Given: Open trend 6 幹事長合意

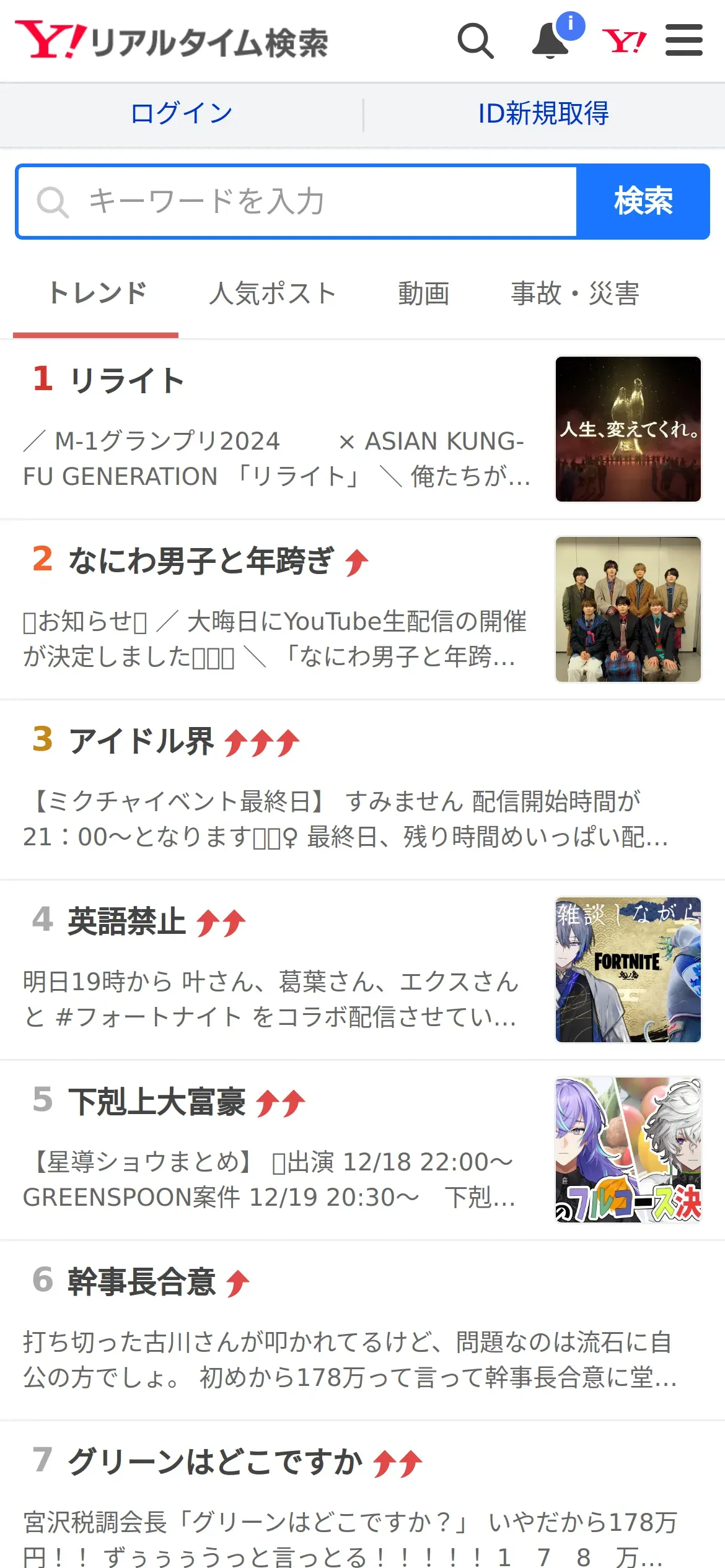Looking at the screenshot, I should 362,1331.
